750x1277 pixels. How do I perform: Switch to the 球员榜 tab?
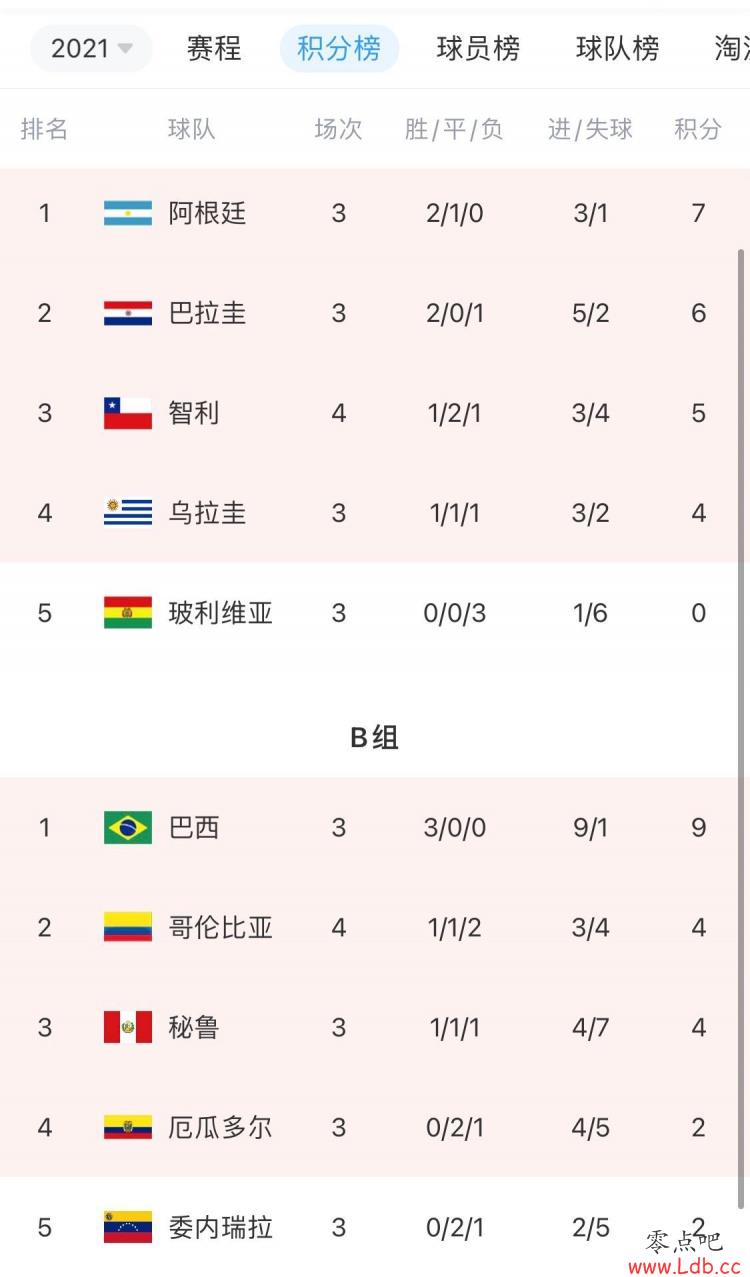(x=478, y=48)
